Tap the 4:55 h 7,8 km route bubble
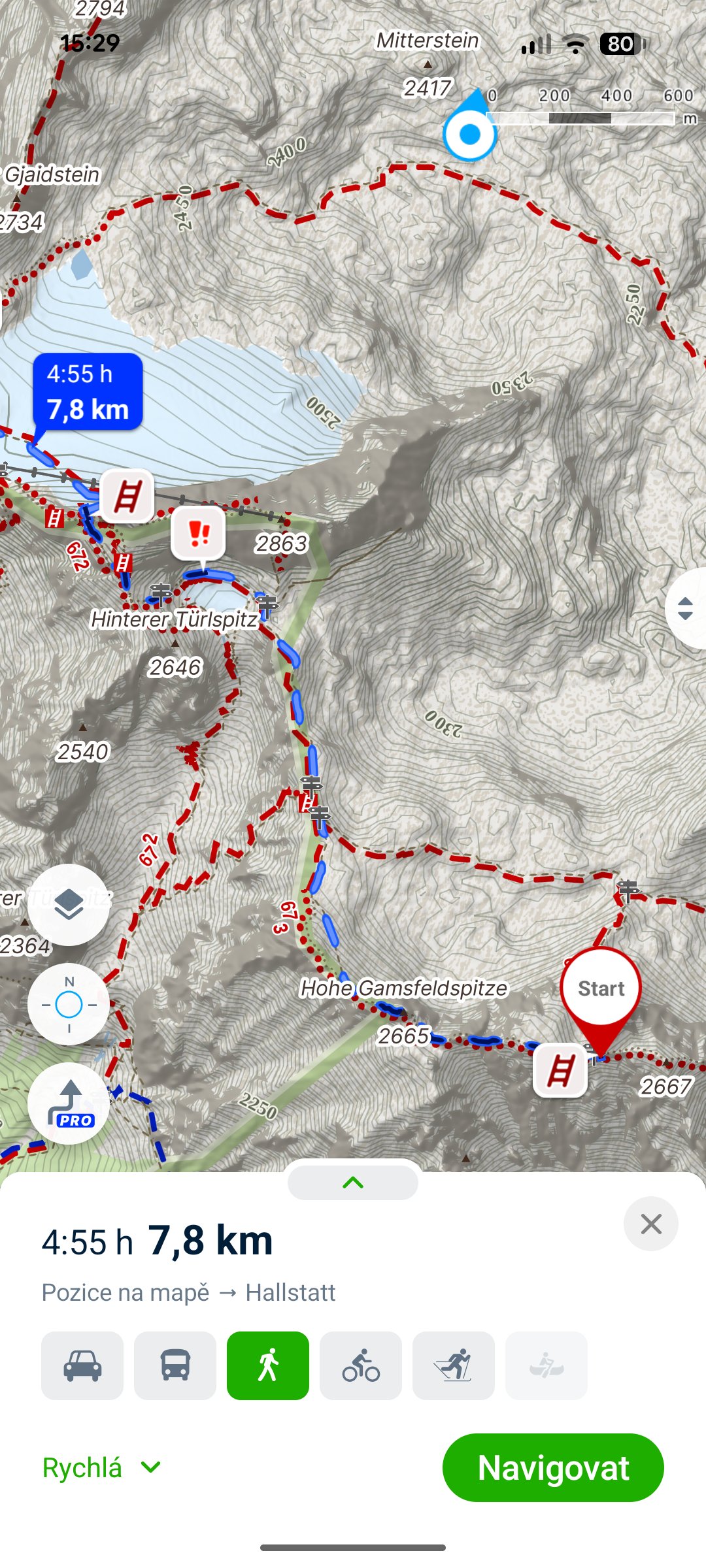Viewport: 706px width, 1568px height. point(88,391)
